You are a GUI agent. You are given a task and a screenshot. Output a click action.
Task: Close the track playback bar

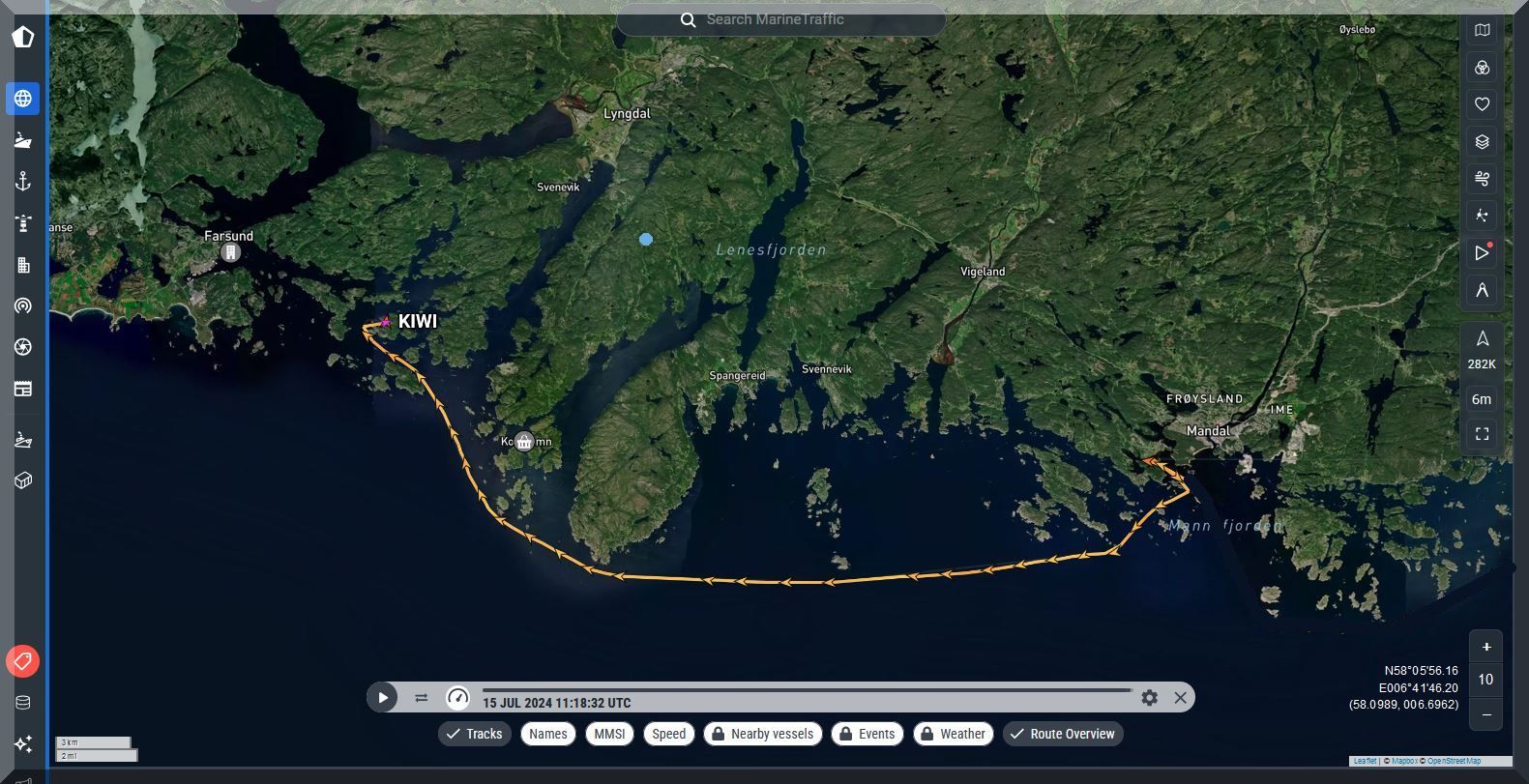pyautogui.click(x=1180, y=697)
